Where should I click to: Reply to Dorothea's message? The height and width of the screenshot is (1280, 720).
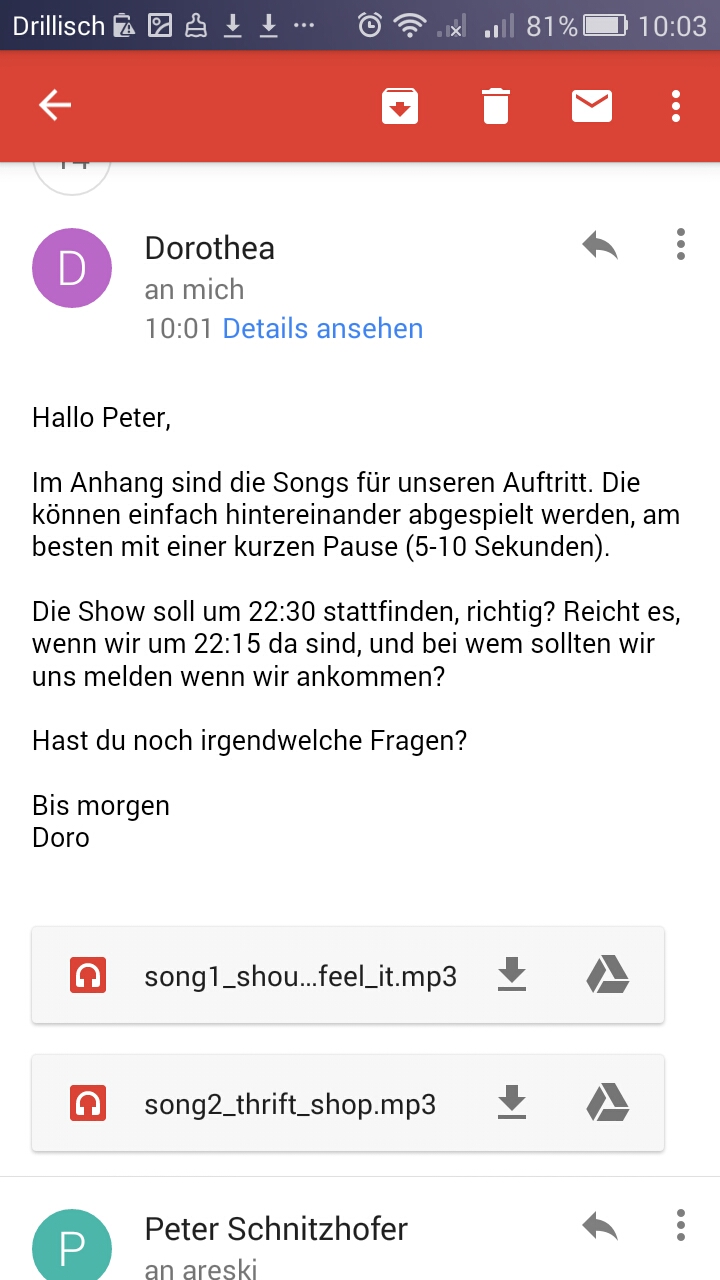[x=600, y=245]
